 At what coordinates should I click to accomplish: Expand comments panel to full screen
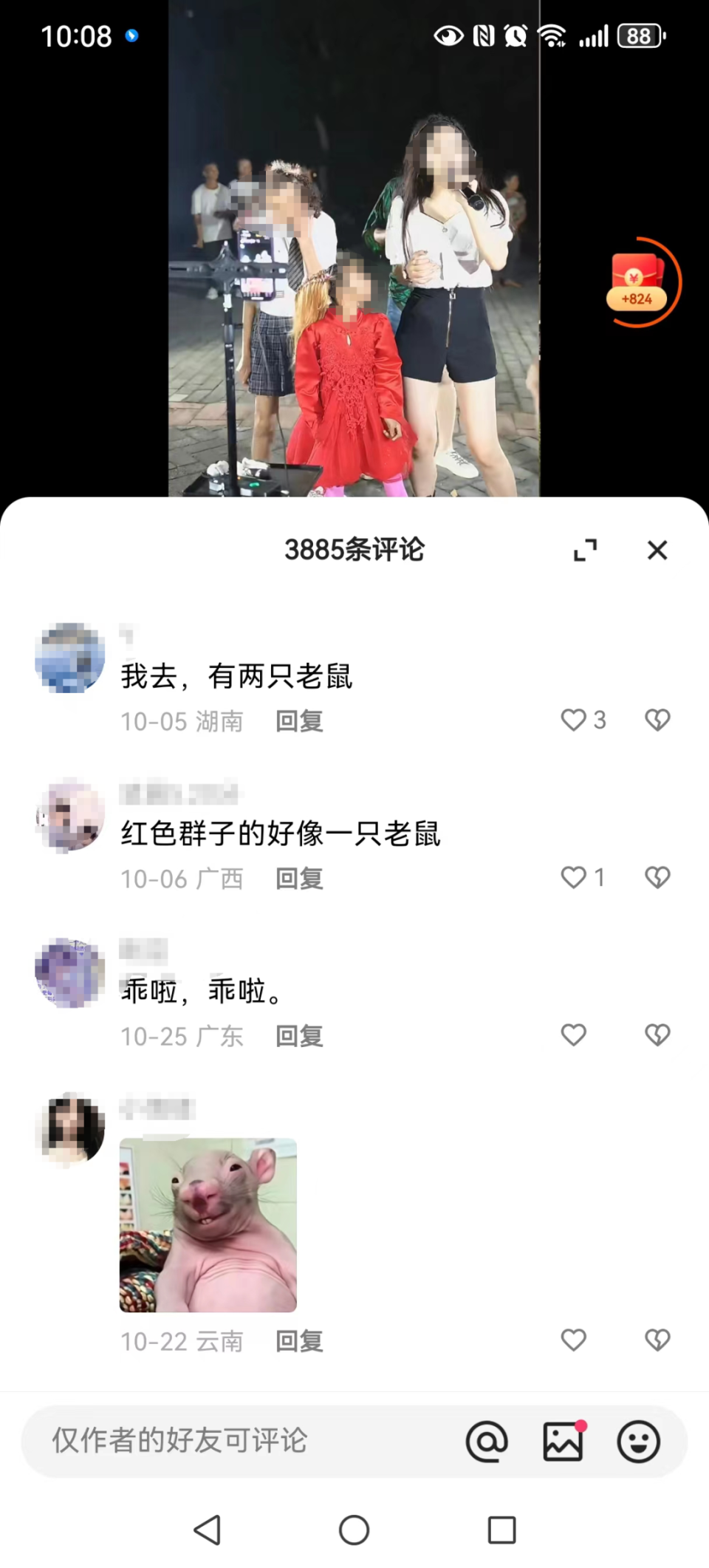(x=585, y=550)
